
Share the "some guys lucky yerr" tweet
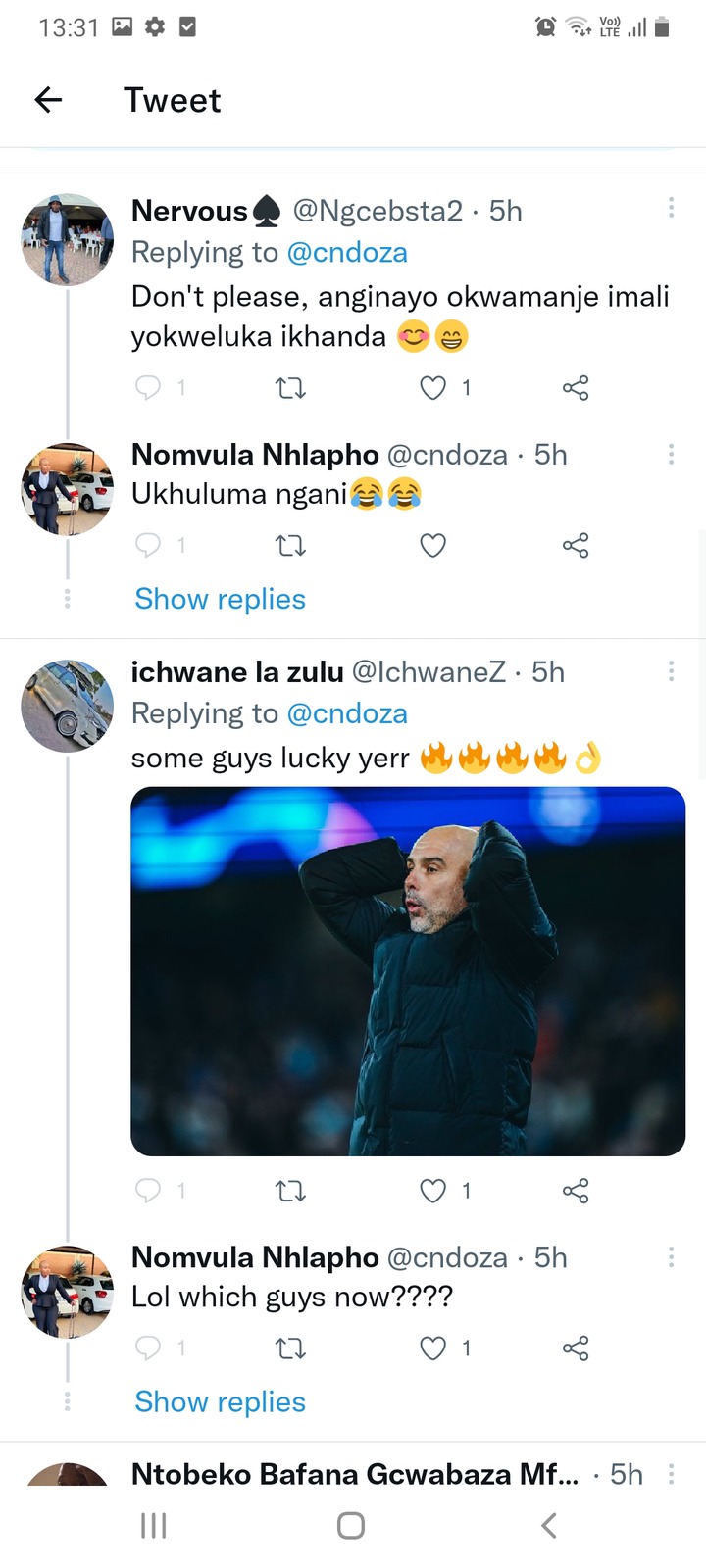coord(576,1191)
